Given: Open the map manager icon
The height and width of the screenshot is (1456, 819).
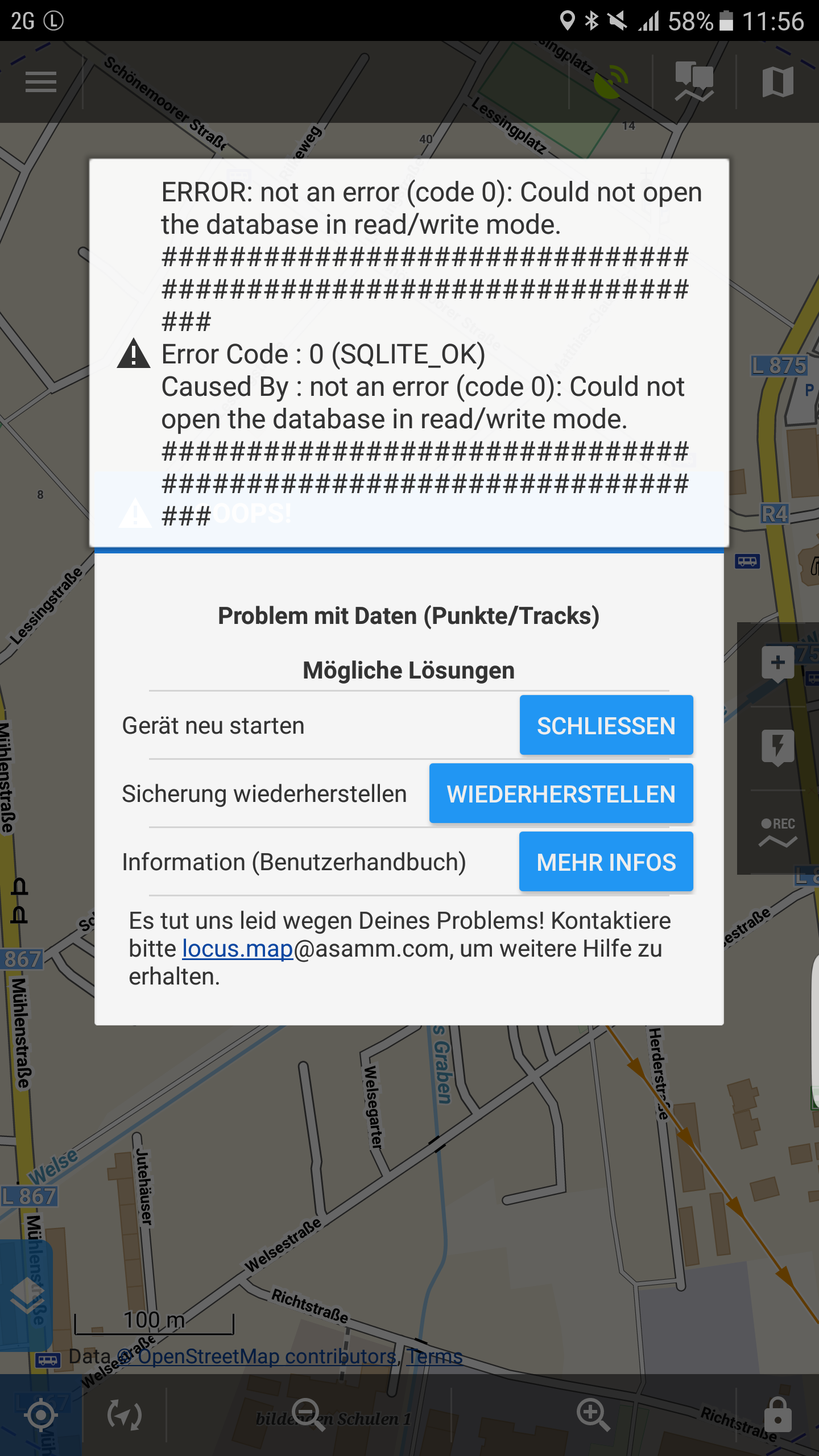Looking at the screenshot, I should coord(777,82).
